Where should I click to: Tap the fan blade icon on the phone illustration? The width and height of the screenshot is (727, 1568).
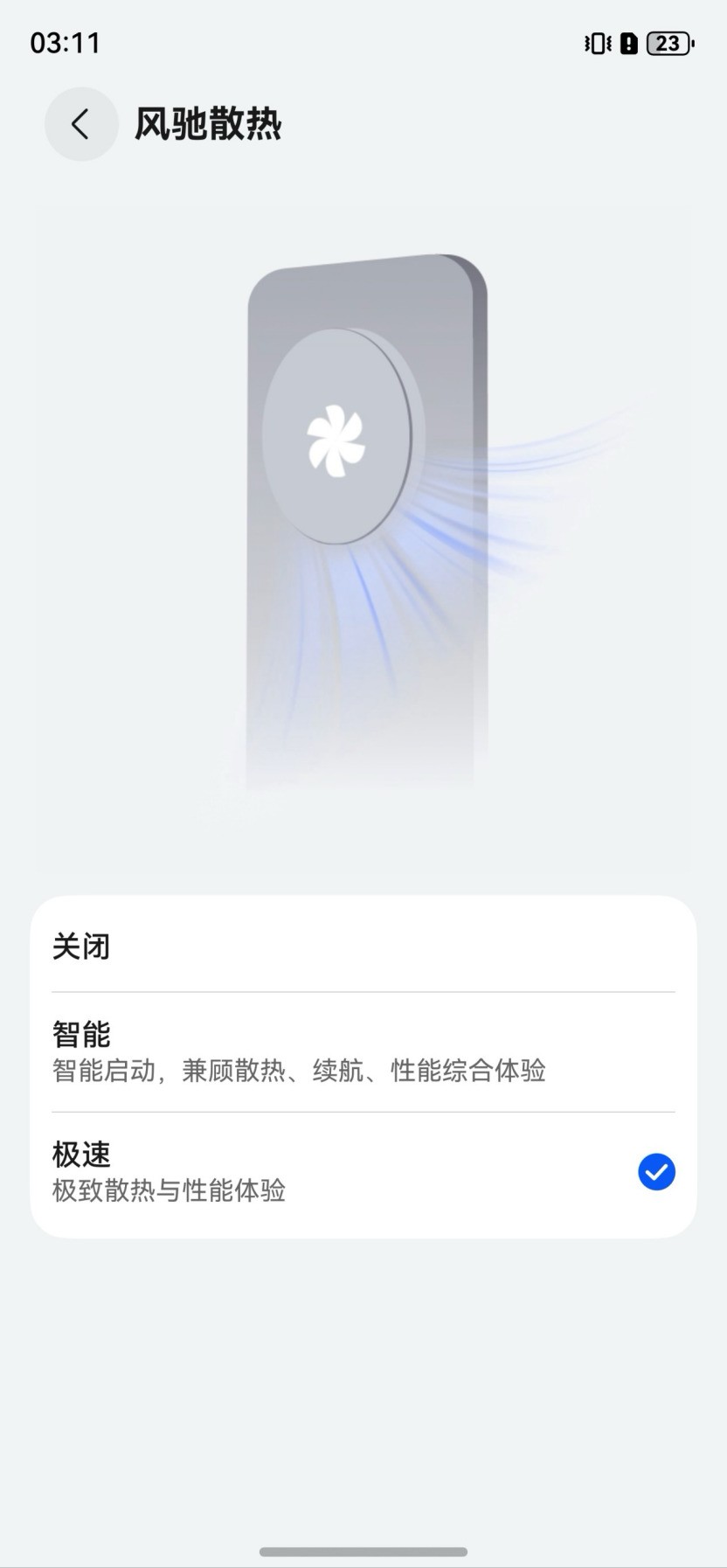pos(336,437)
